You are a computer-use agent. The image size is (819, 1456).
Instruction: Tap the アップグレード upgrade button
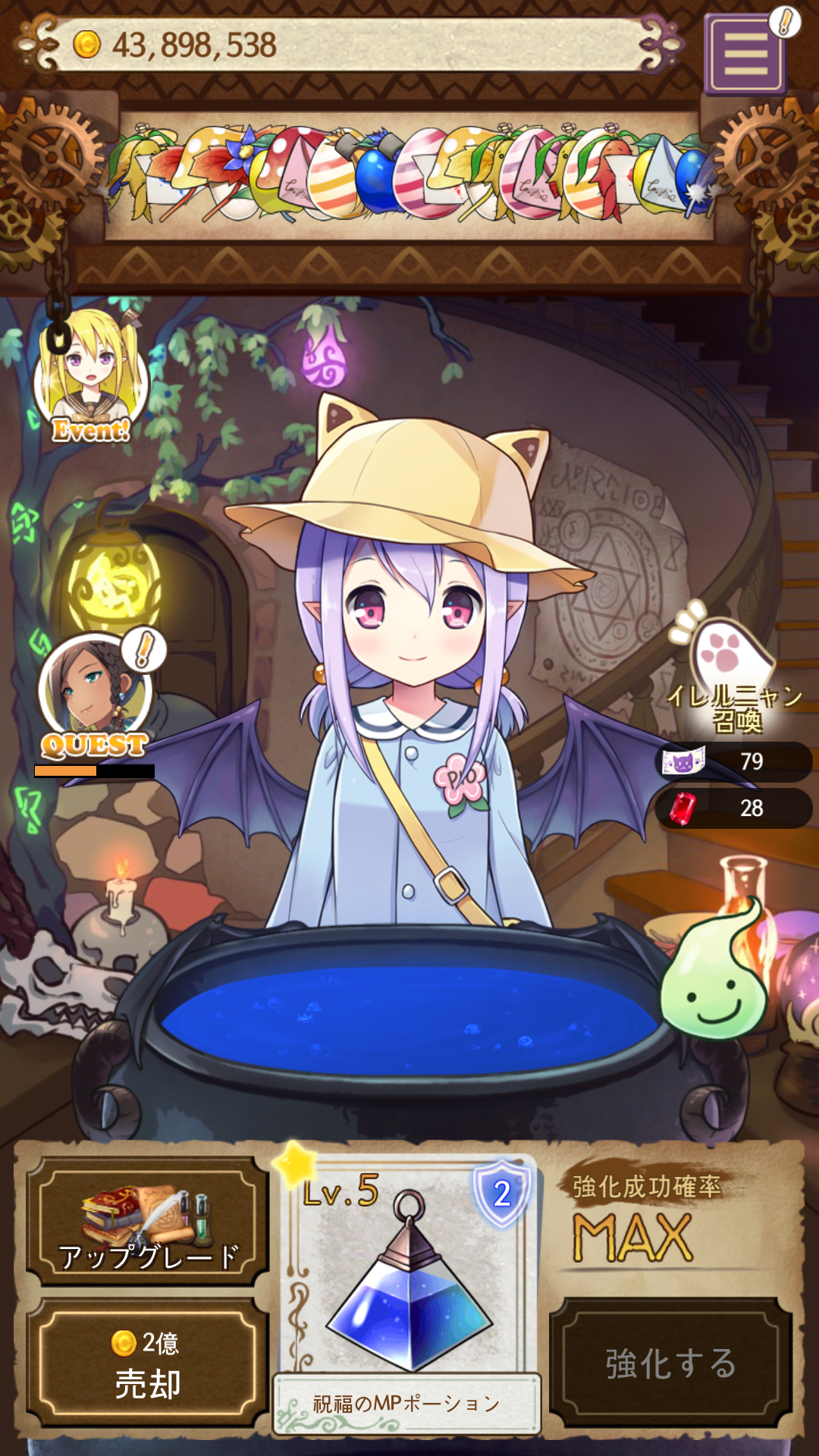(x=148, y=1222)
